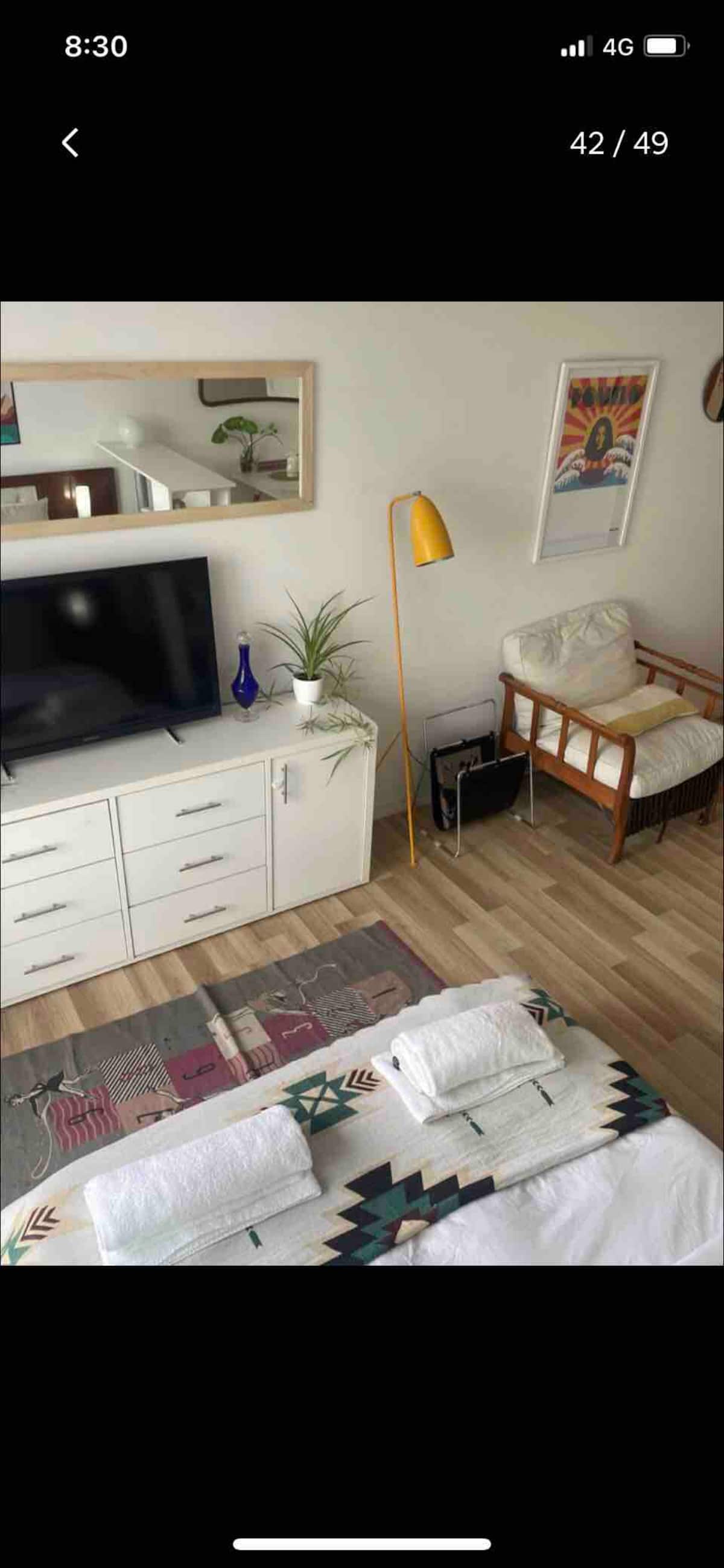Go back from the photo viewer
The image size is (724, 1568).
click(71, 144)
